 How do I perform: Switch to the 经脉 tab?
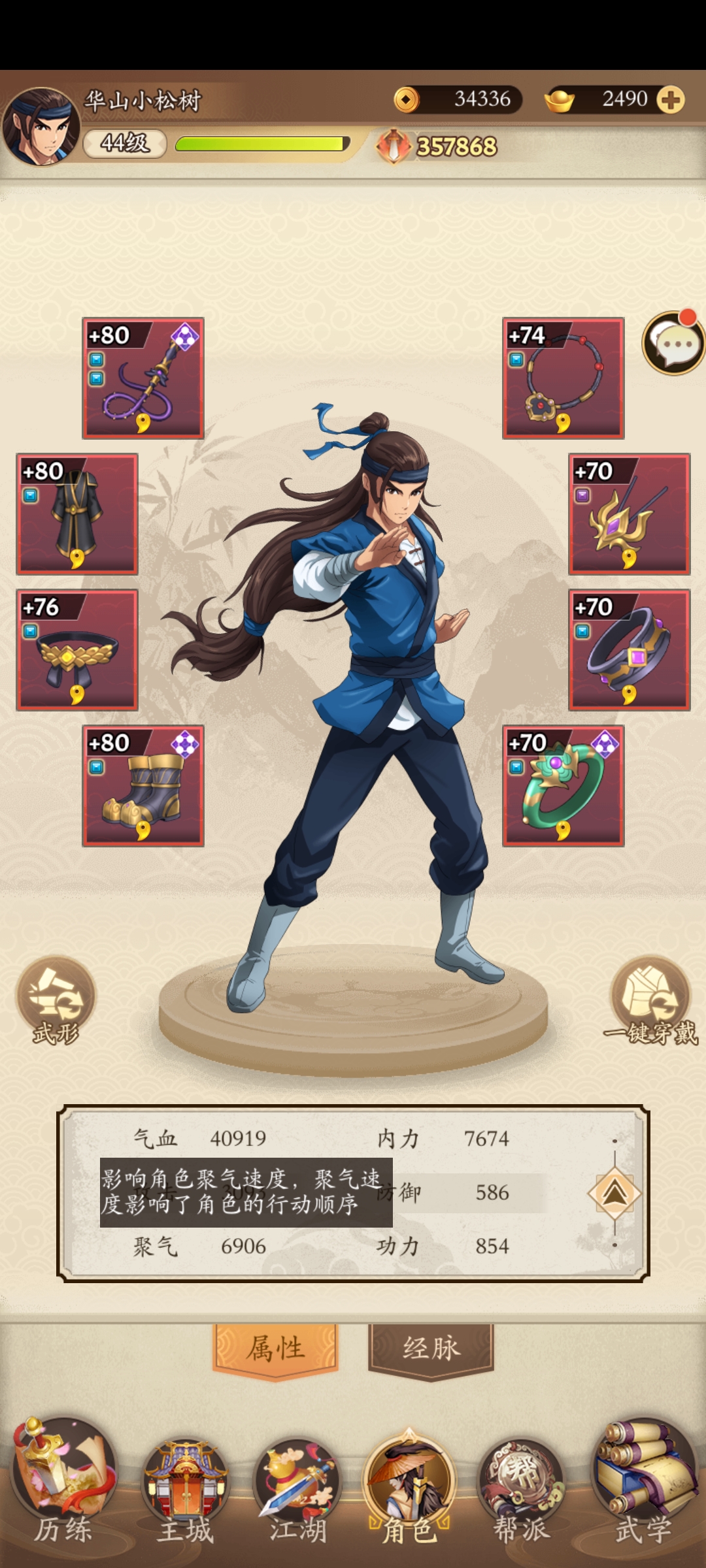(431, 1349)
